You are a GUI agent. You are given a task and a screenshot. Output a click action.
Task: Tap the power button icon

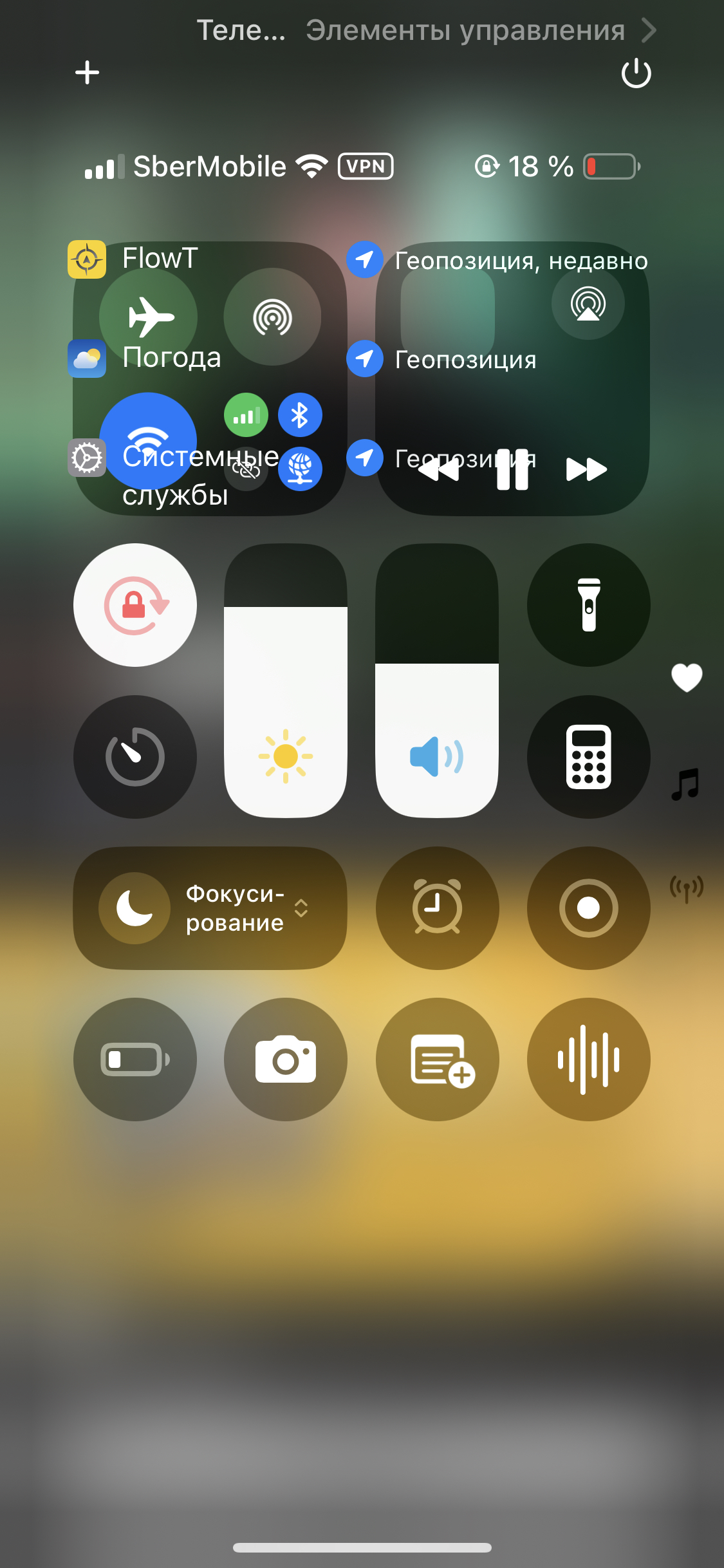click(x=636, y=73)
